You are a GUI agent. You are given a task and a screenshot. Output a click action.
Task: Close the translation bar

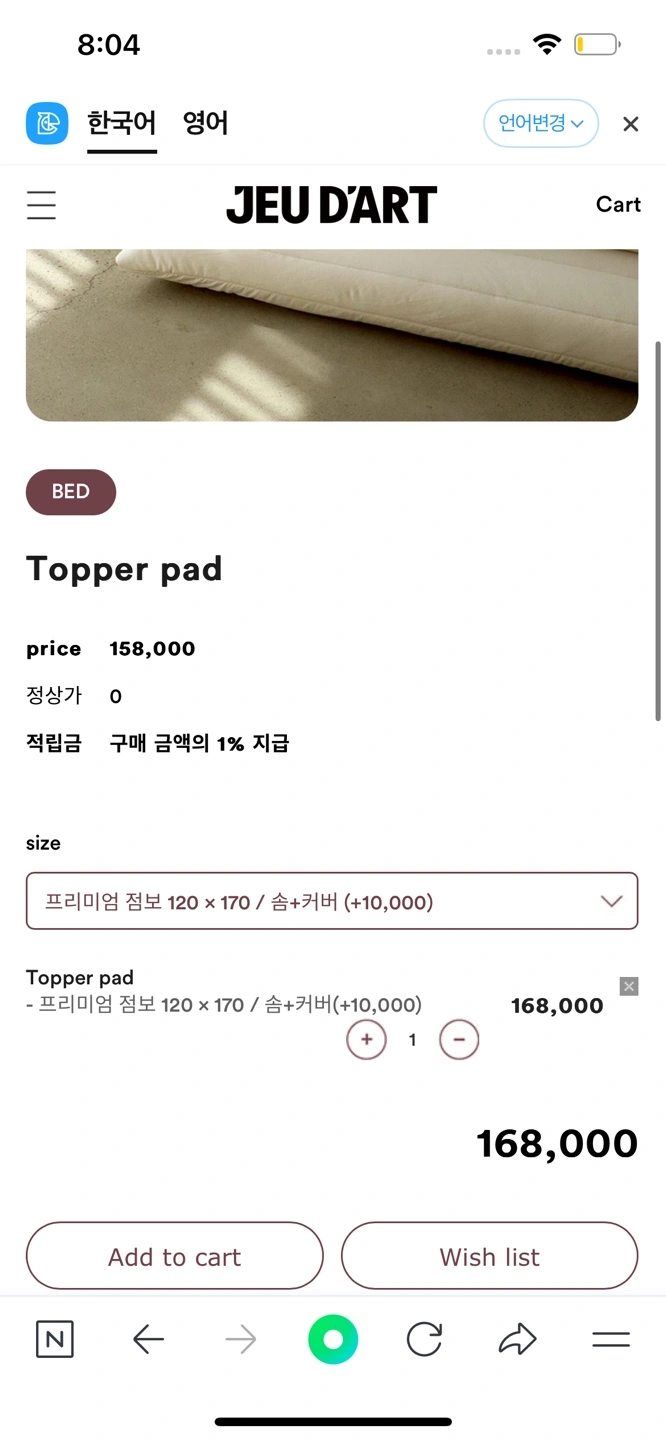[x=630, y=124]
